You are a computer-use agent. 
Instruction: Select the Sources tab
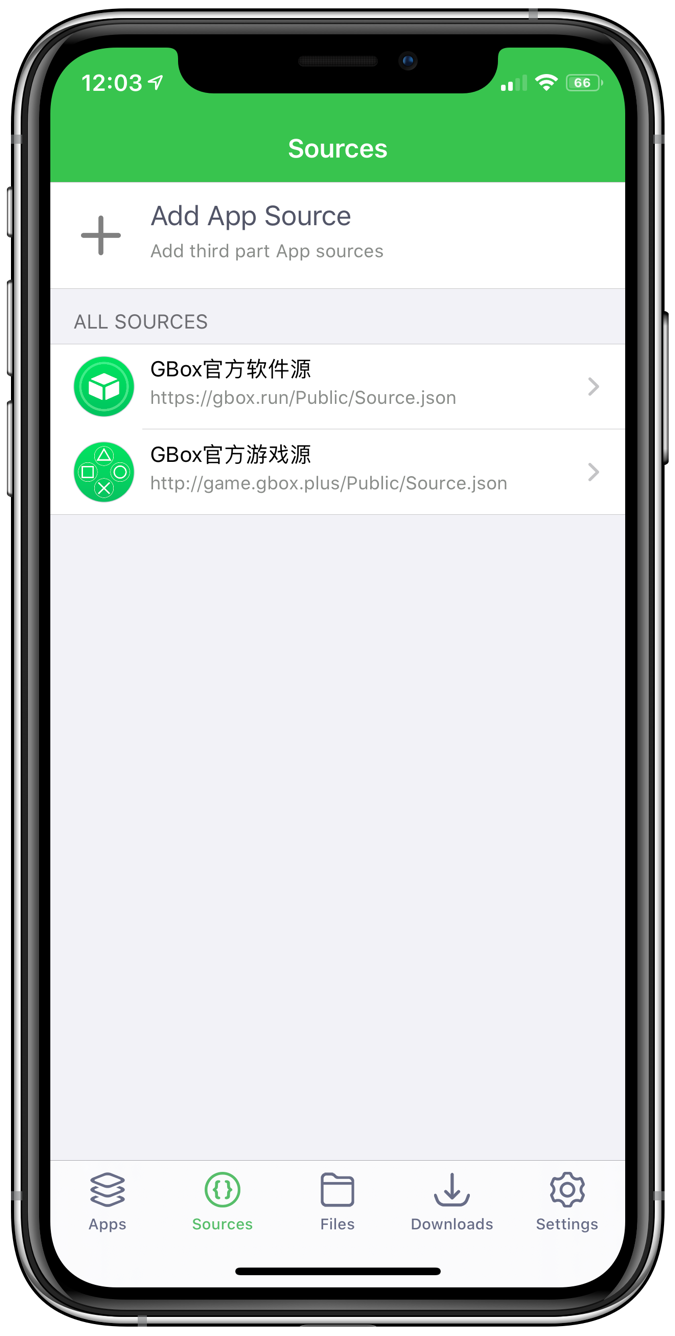[222, 1202]
